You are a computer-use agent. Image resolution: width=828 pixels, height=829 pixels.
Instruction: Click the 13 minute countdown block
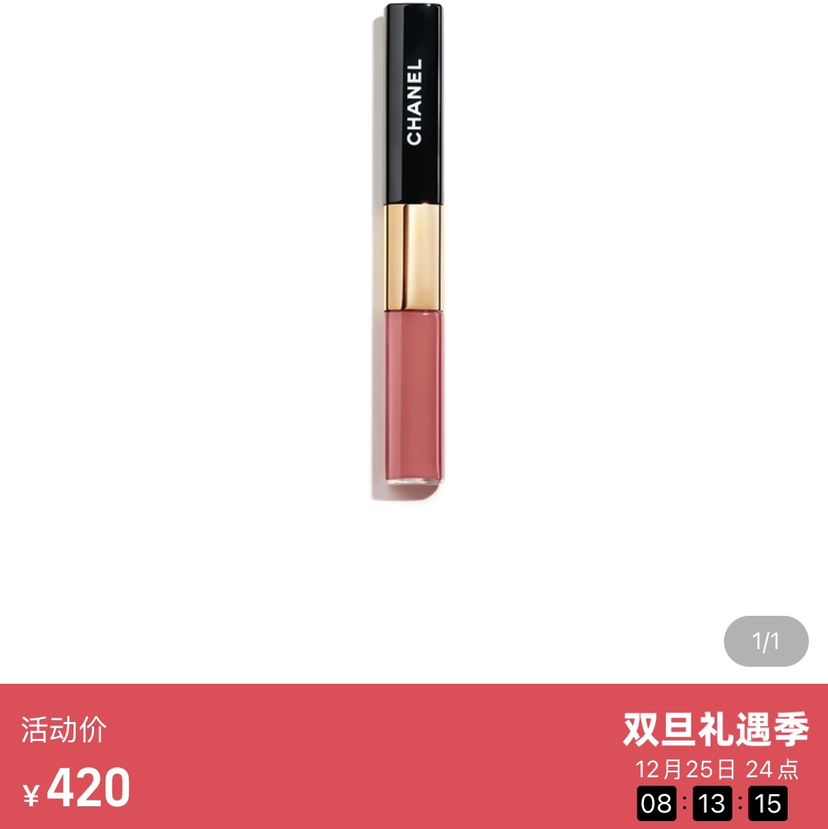pos(710,803)
